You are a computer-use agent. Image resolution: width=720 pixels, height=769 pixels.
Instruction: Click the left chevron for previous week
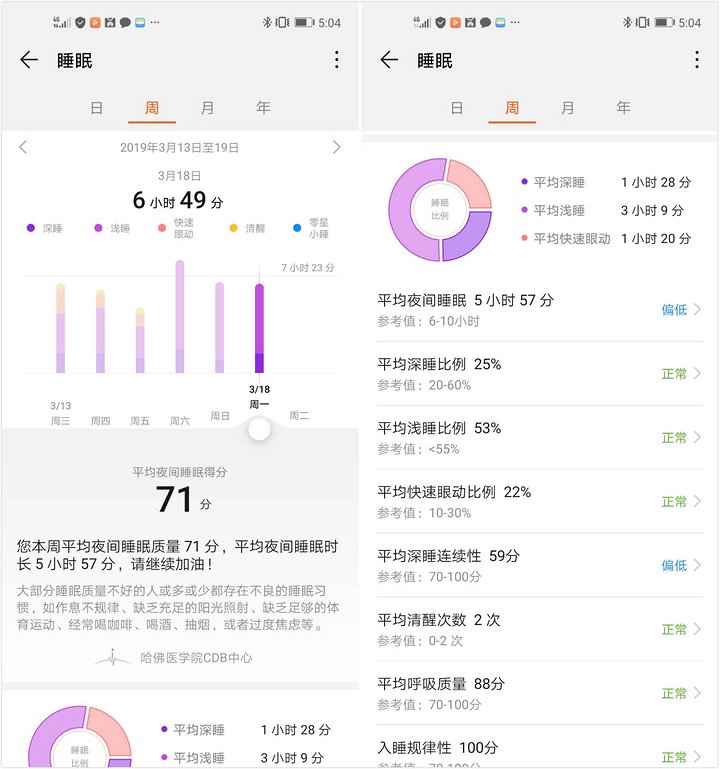[22, 146]
